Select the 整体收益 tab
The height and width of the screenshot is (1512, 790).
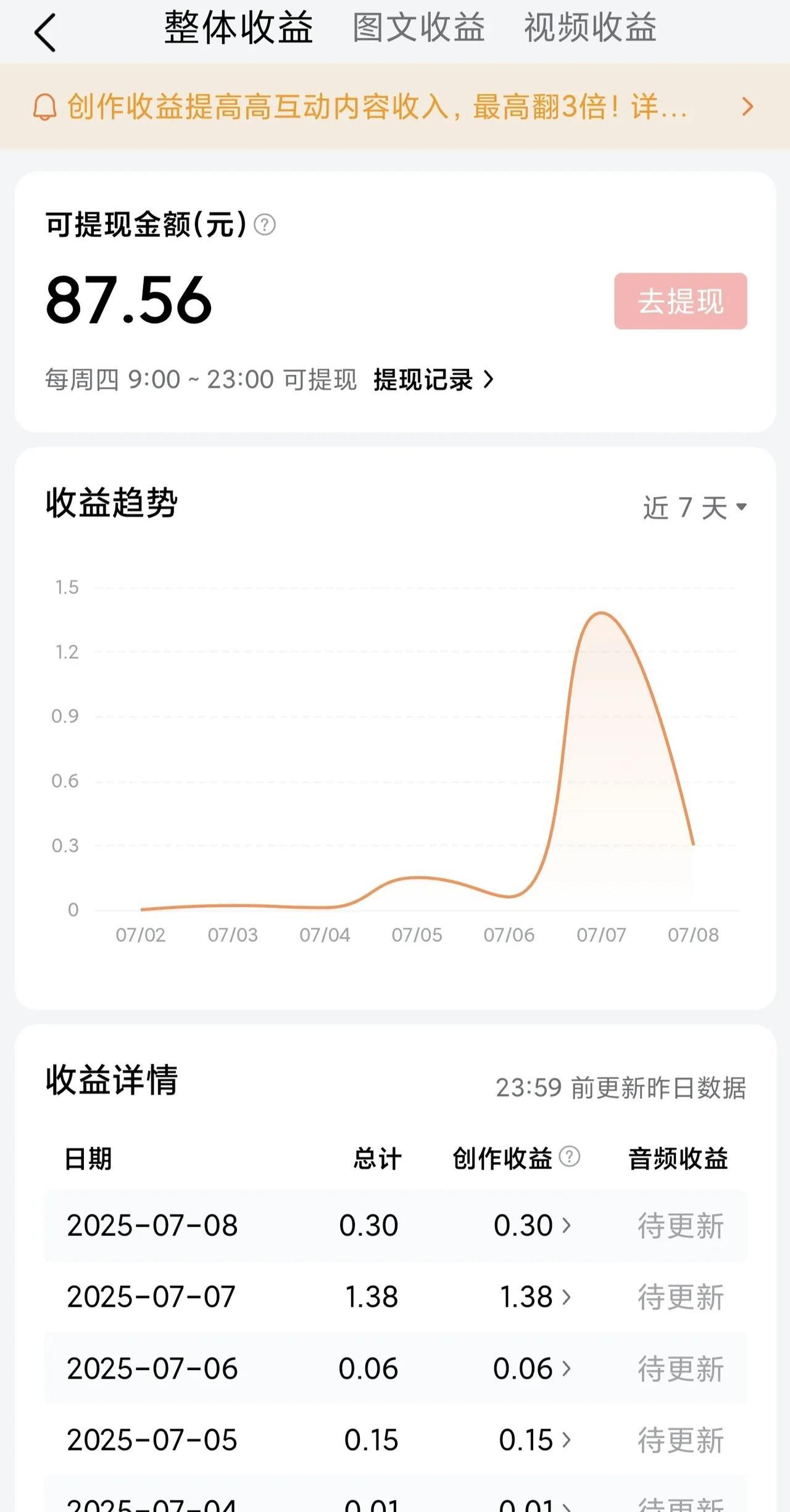click(238, 28)
